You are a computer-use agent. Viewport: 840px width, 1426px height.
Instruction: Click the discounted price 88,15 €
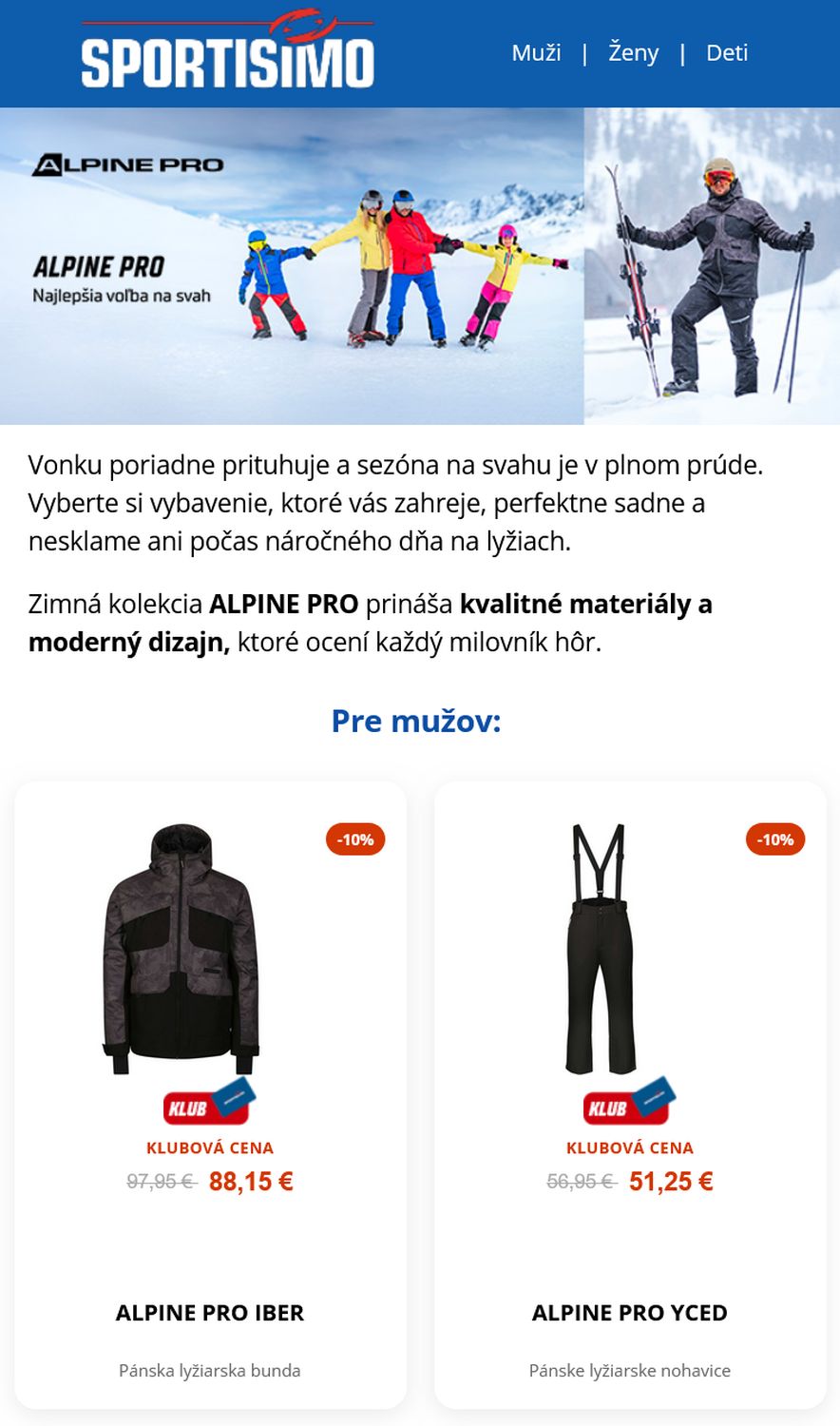(251, 1183)
